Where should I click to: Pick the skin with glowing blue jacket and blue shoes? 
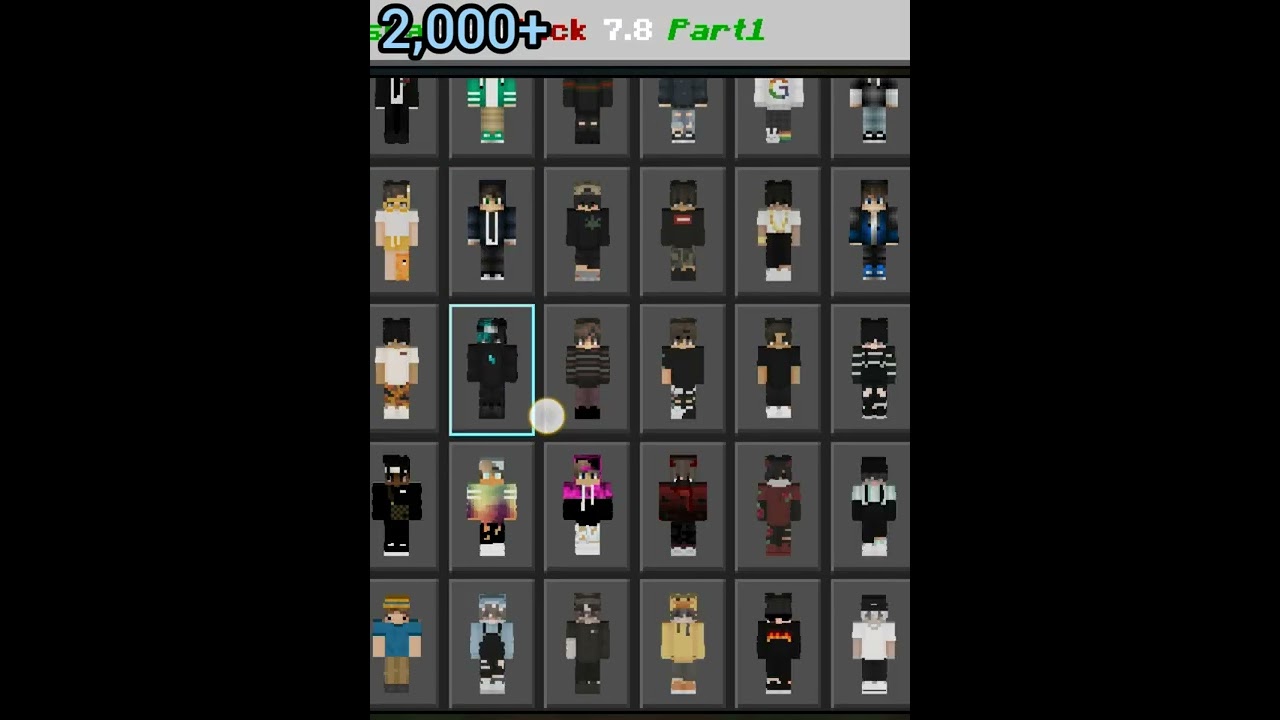pyautogui.click(x=870, y=232)
